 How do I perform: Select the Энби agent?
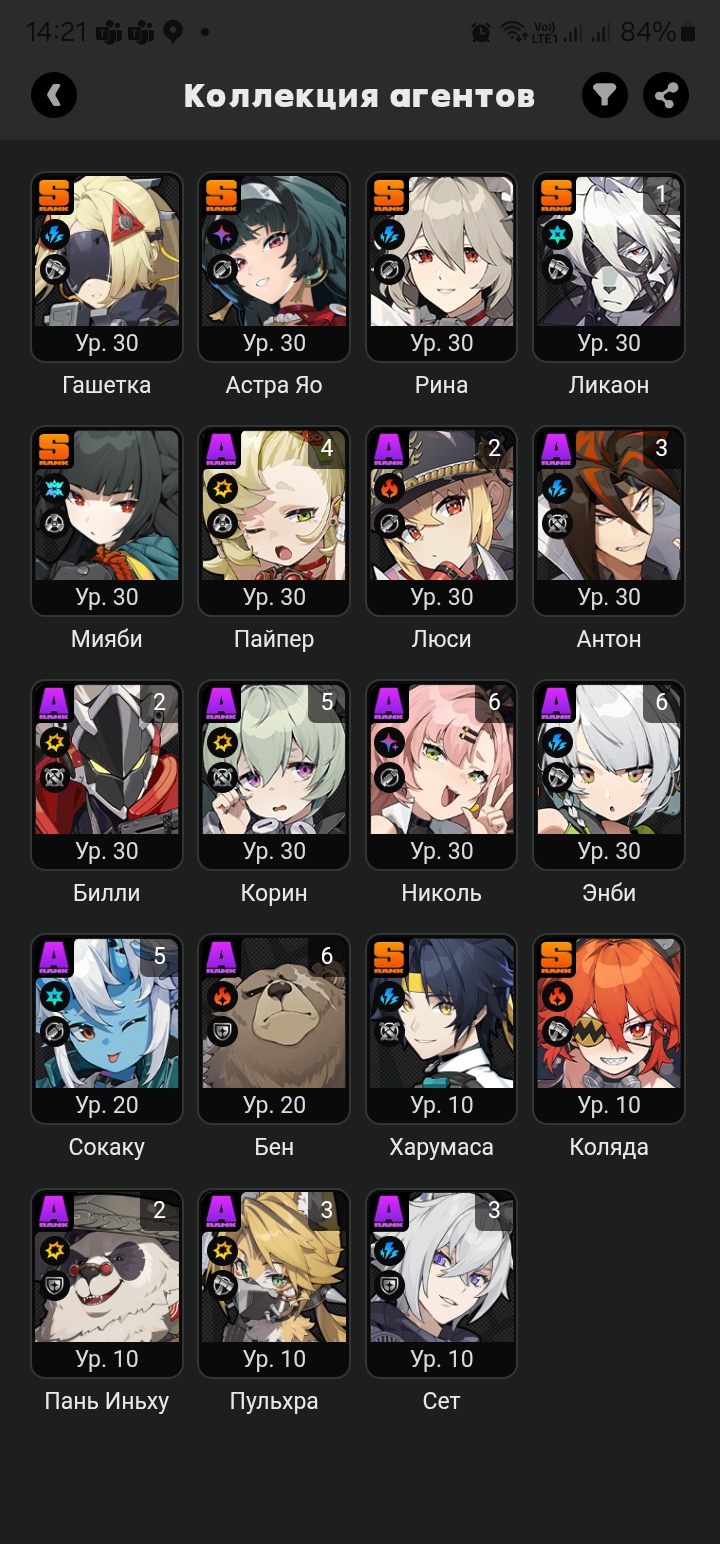609,775
